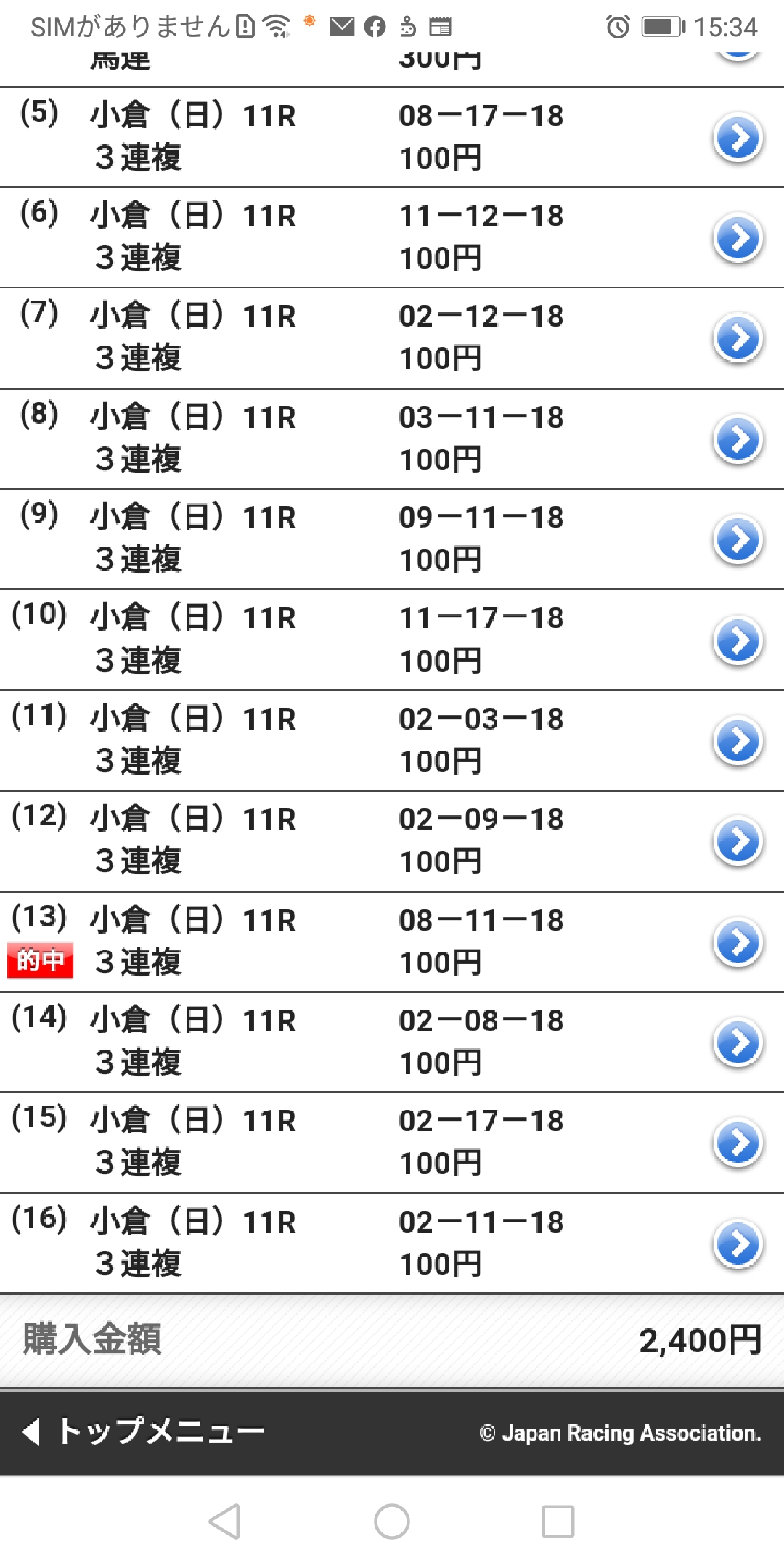Open details arrow for bet 08-17-18

(738, 137)
